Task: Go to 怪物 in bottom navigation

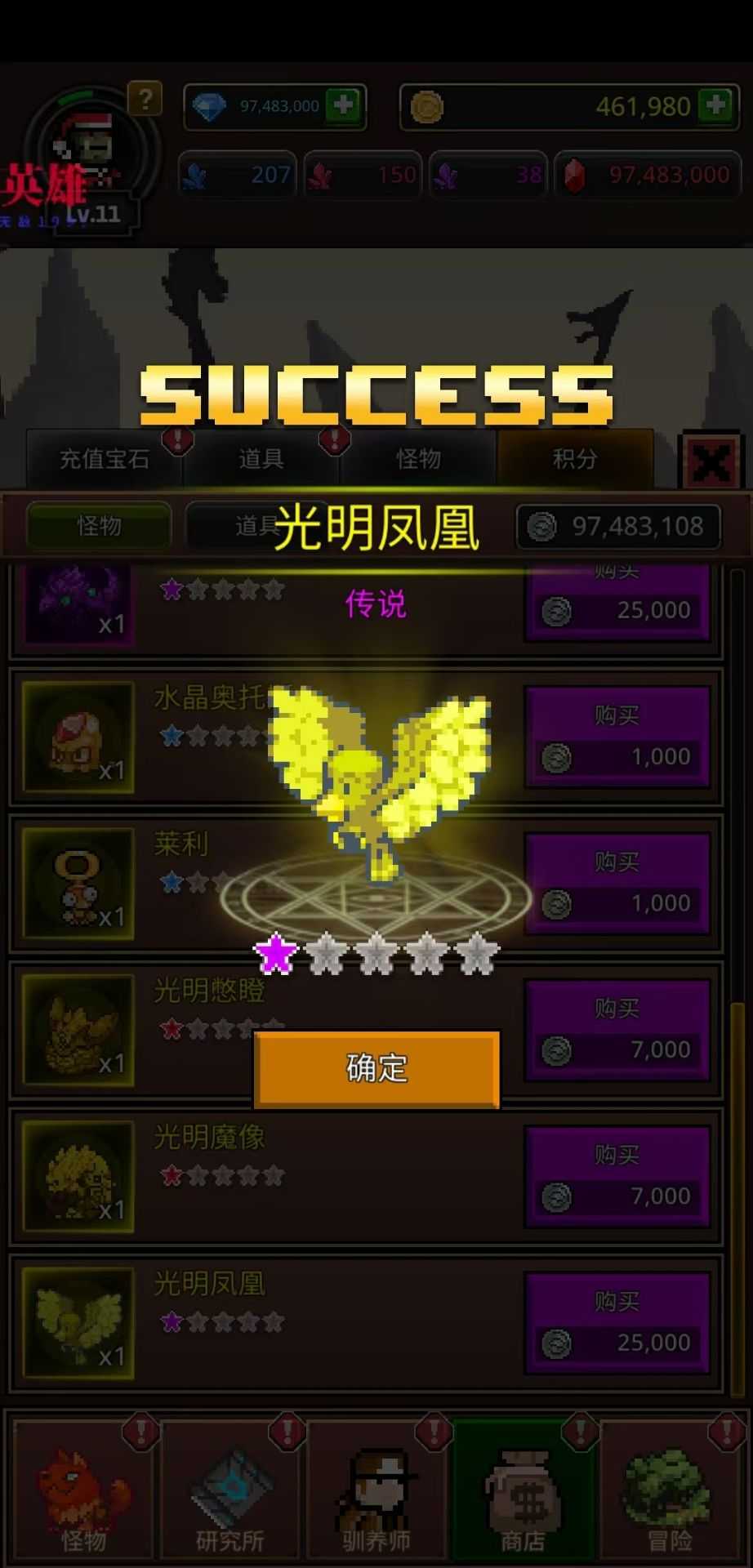Action: point(83,1491)
